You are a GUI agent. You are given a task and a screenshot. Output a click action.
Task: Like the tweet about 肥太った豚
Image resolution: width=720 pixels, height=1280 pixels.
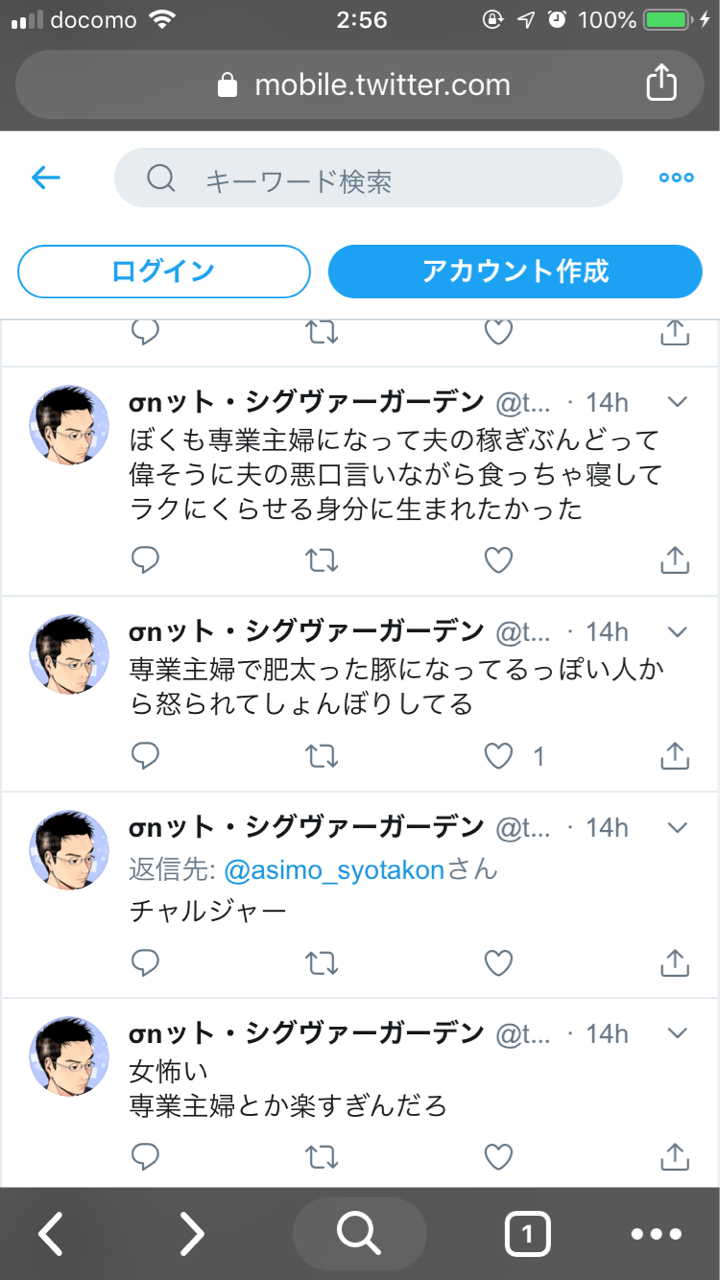[x=498, y=756]
